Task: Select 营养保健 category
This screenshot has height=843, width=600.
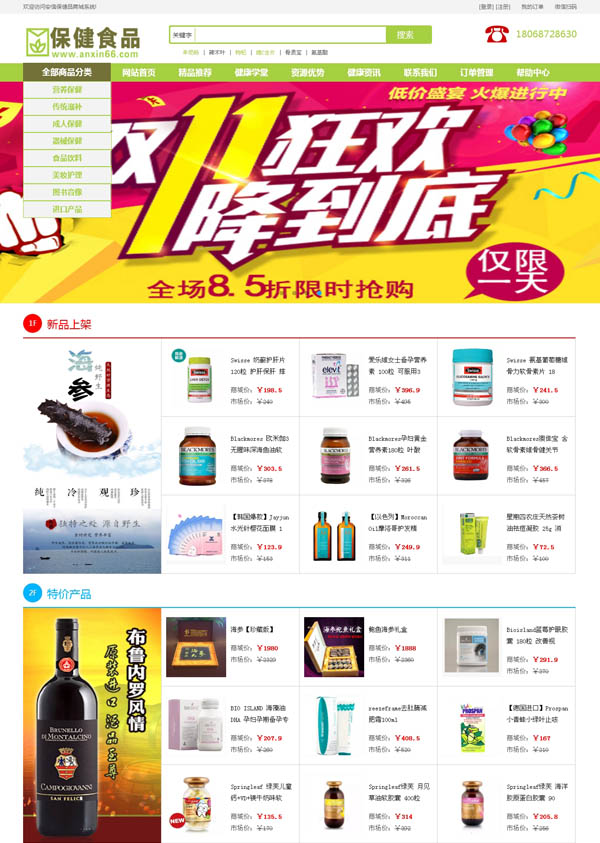Action: [x=67, y=90]
